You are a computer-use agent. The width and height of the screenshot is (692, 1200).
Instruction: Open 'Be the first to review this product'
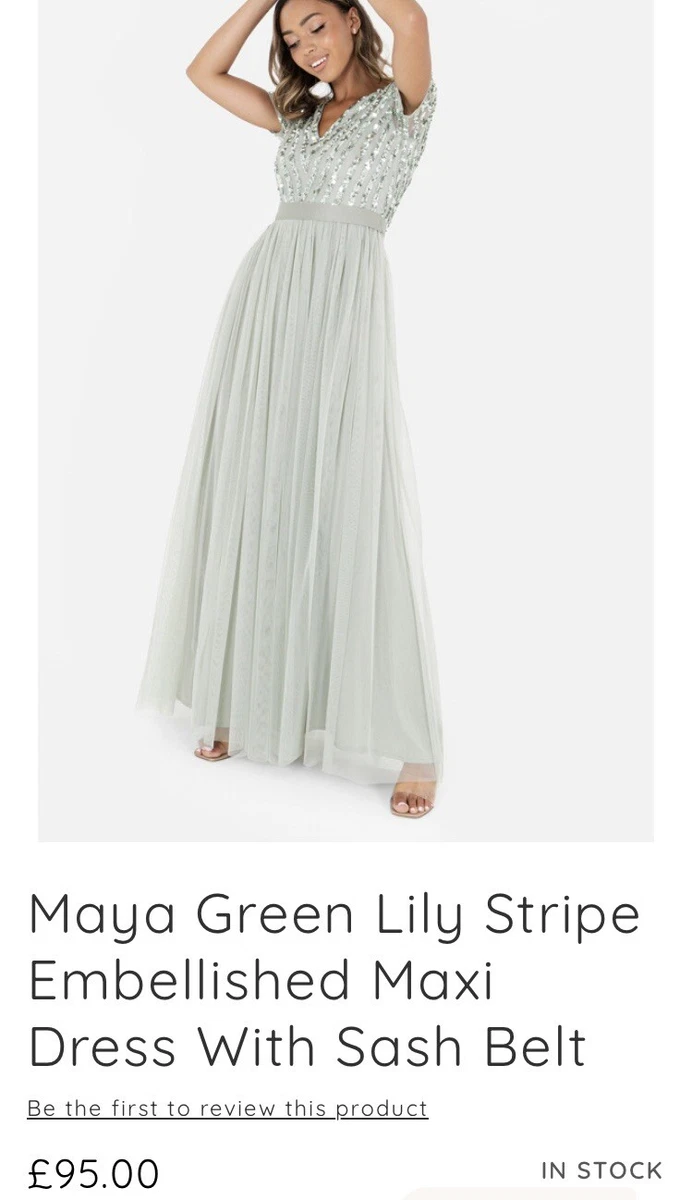click(227, 1108)
